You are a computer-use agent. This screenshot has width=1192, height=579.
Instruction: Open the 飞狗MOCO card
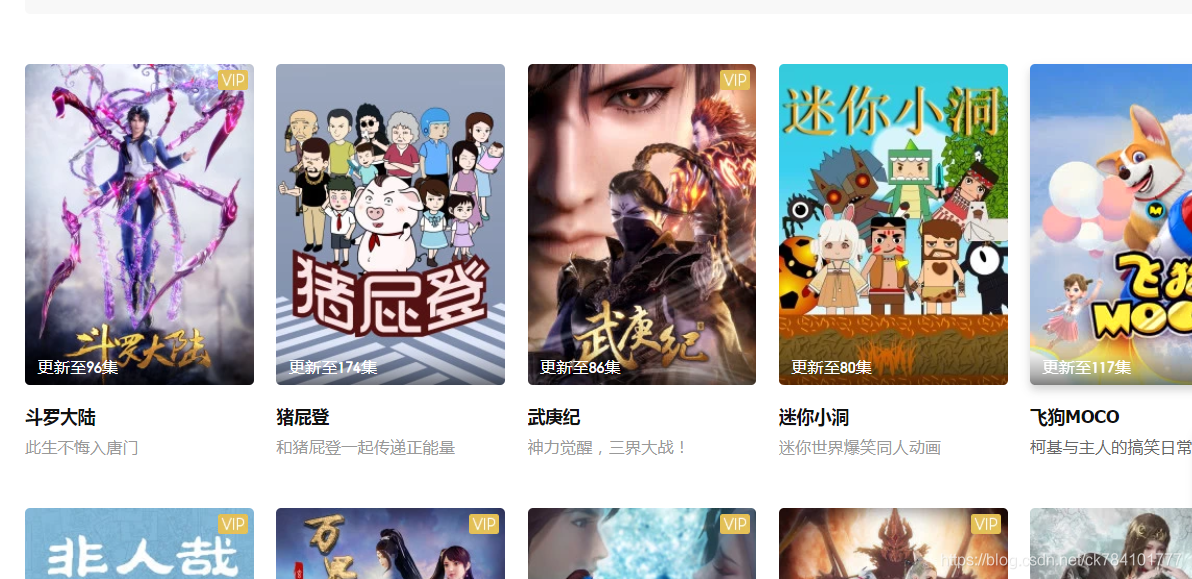click(1111, 224)
